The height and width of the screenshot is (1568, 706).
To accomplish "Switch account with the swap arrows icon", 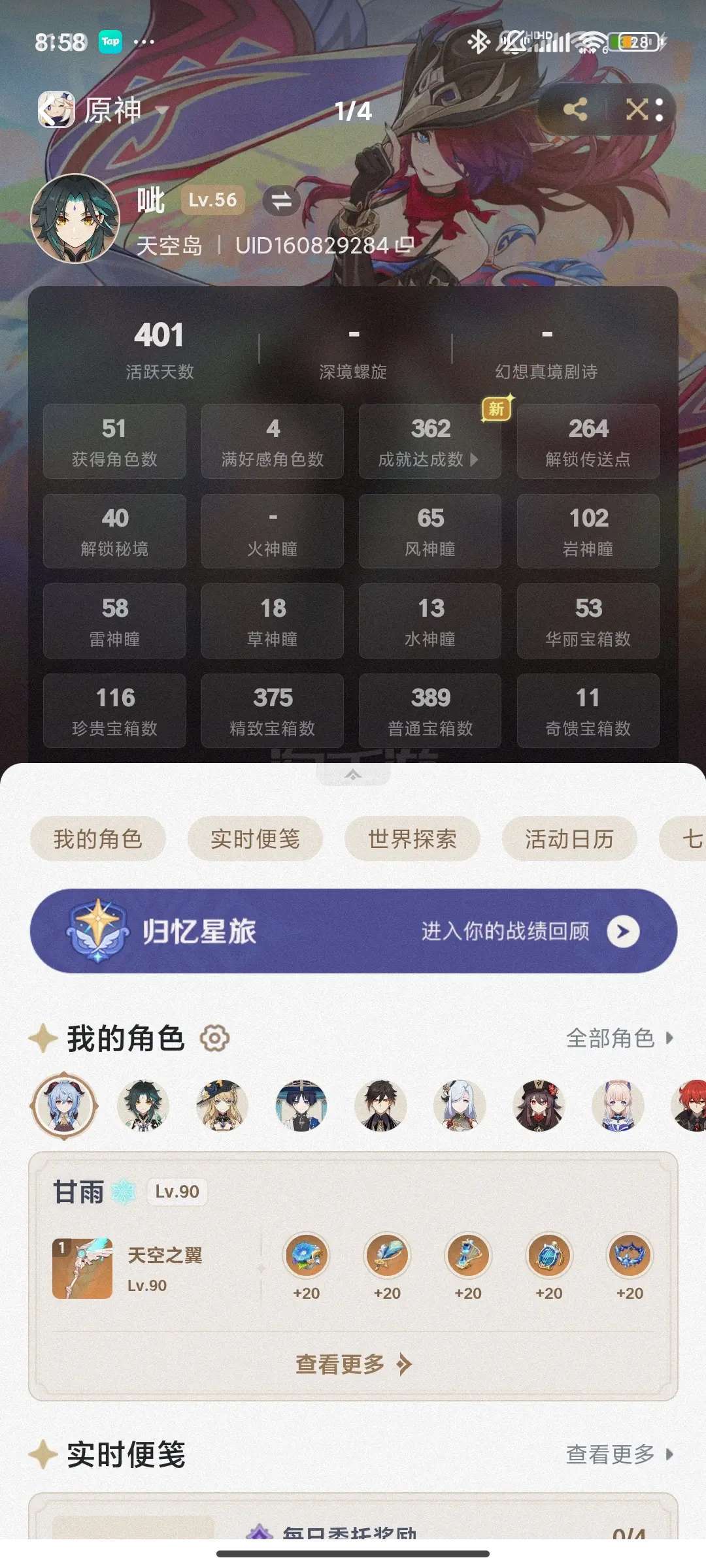I will 281,201.
